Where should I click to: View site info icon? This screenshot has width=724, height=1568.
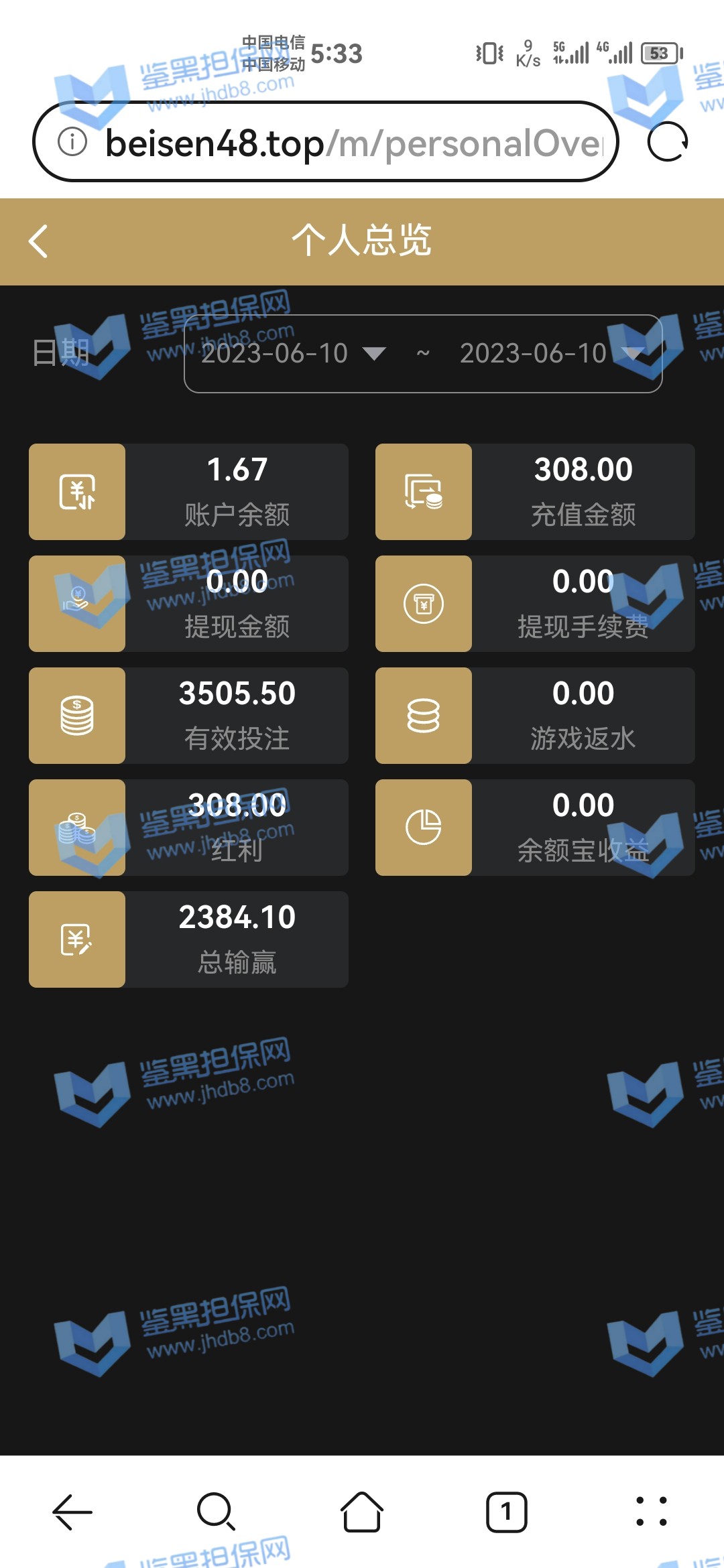(x=72, y=142)
